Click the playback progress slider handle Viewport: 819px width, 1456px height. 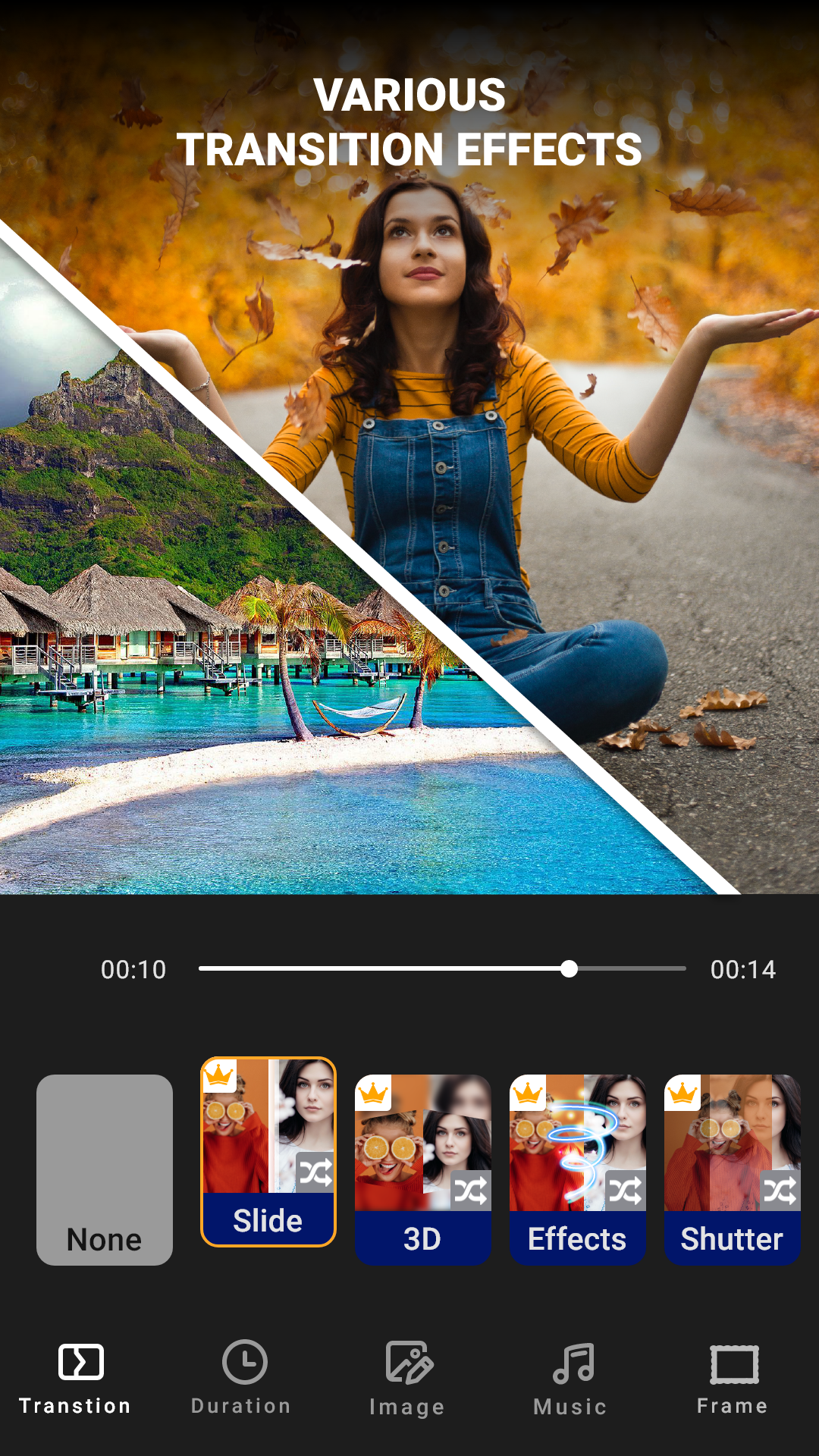pos(571,968)
